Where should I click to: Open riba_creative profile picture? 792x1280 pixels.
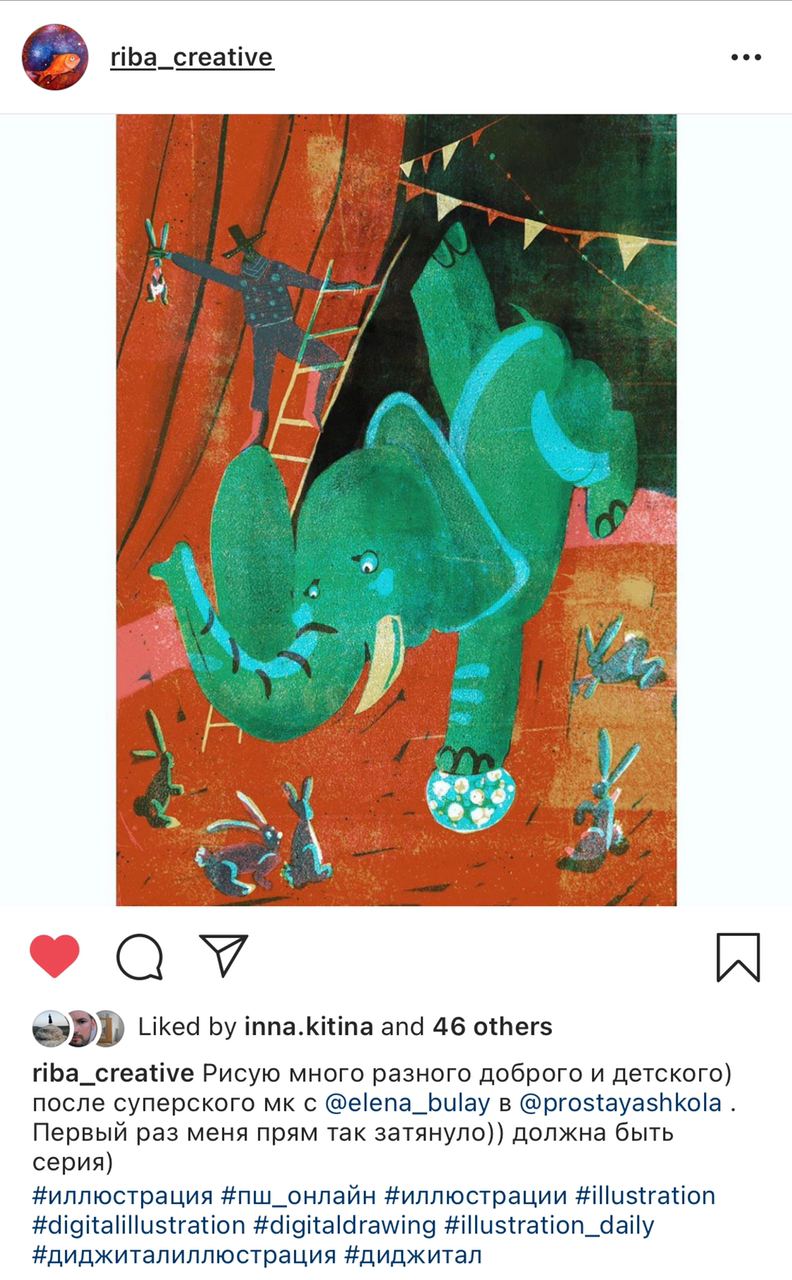(x=55, y=57)
